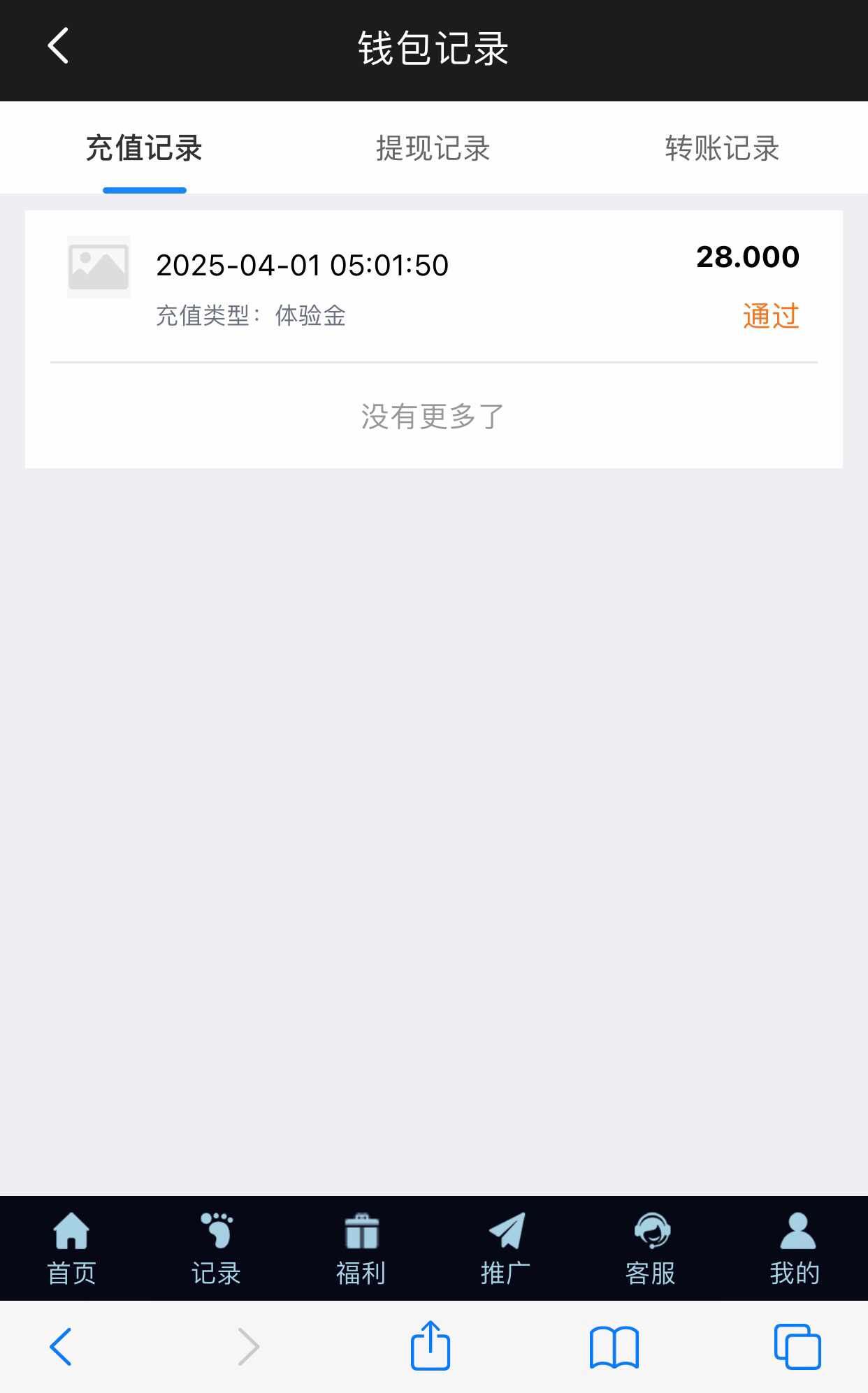Select the 充值记录 tab

click(x=145, y=148)
